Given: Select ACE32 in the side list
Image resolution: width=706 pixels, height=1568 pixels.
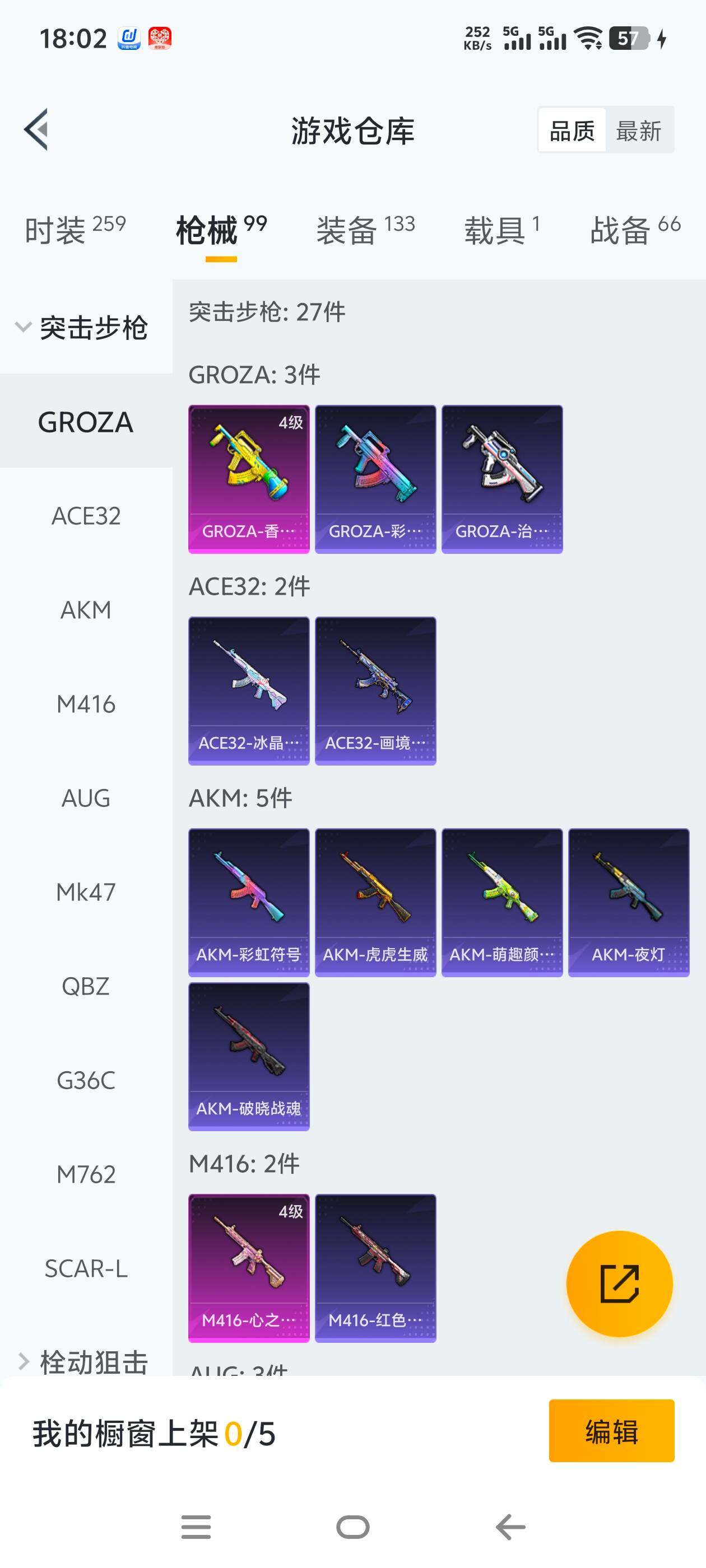Looking at the screenshot, I should point(86,516).
